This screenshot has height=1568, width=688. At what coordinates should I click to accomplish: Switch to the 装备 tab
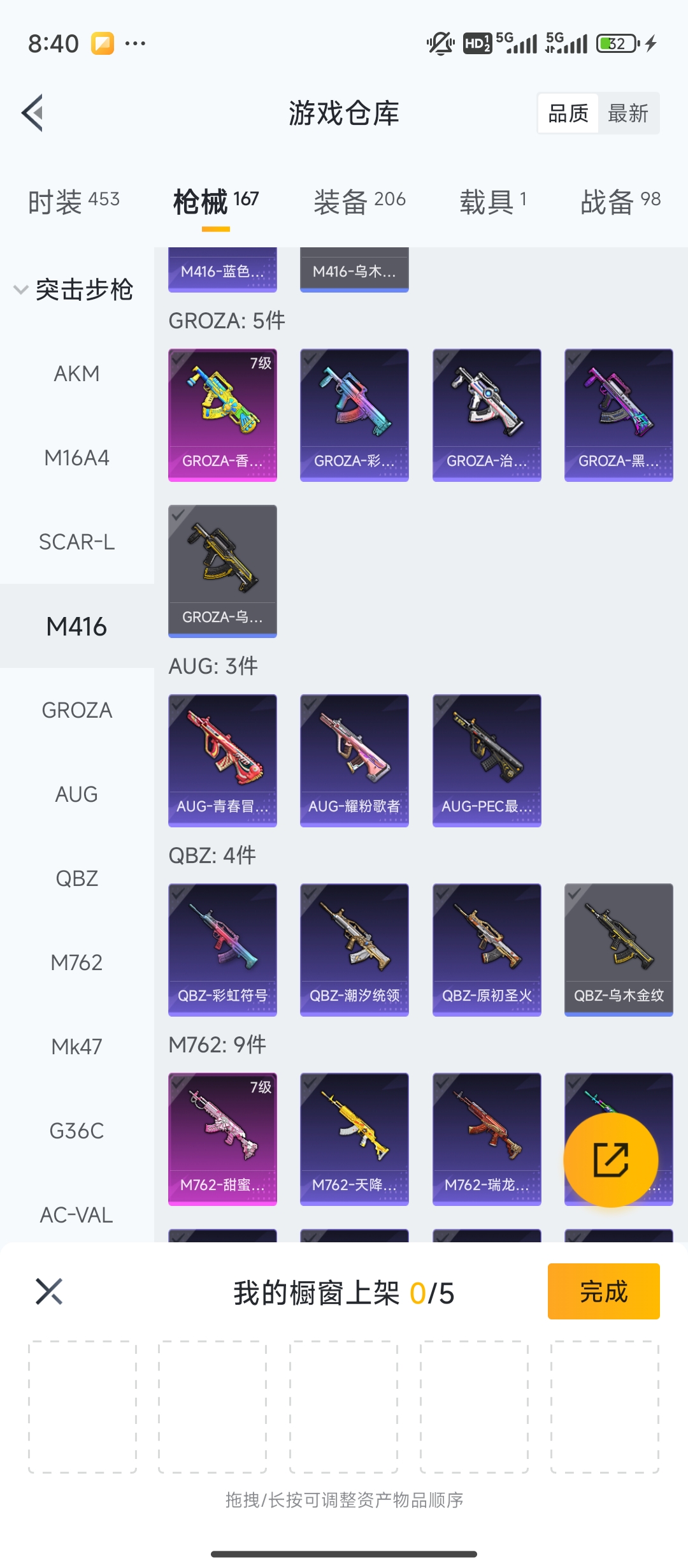[x=359, y=201]
